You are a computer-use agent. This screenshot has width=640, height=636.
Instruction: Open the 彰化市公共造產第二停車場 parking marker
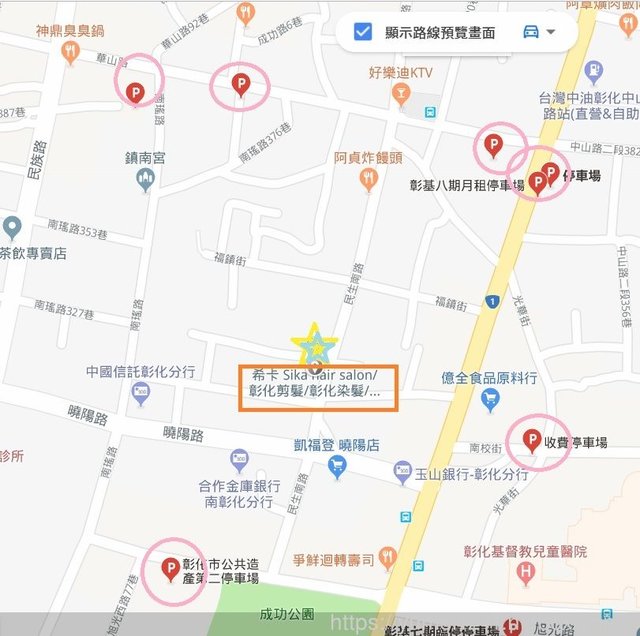tap(169, 570)
